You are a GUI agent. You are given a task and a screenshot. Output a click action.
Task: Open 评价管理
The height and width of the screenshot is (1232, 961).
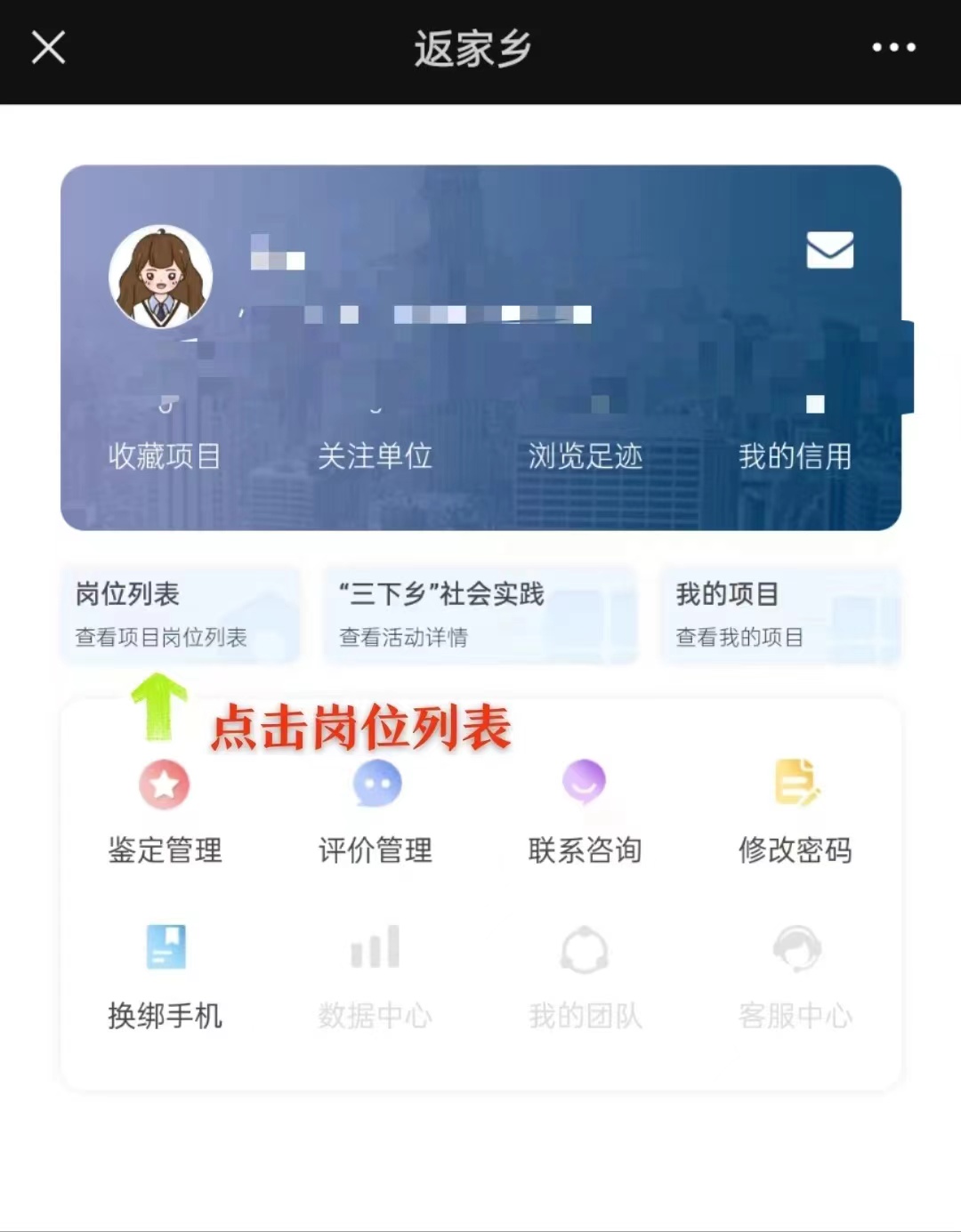pos(376,811)
